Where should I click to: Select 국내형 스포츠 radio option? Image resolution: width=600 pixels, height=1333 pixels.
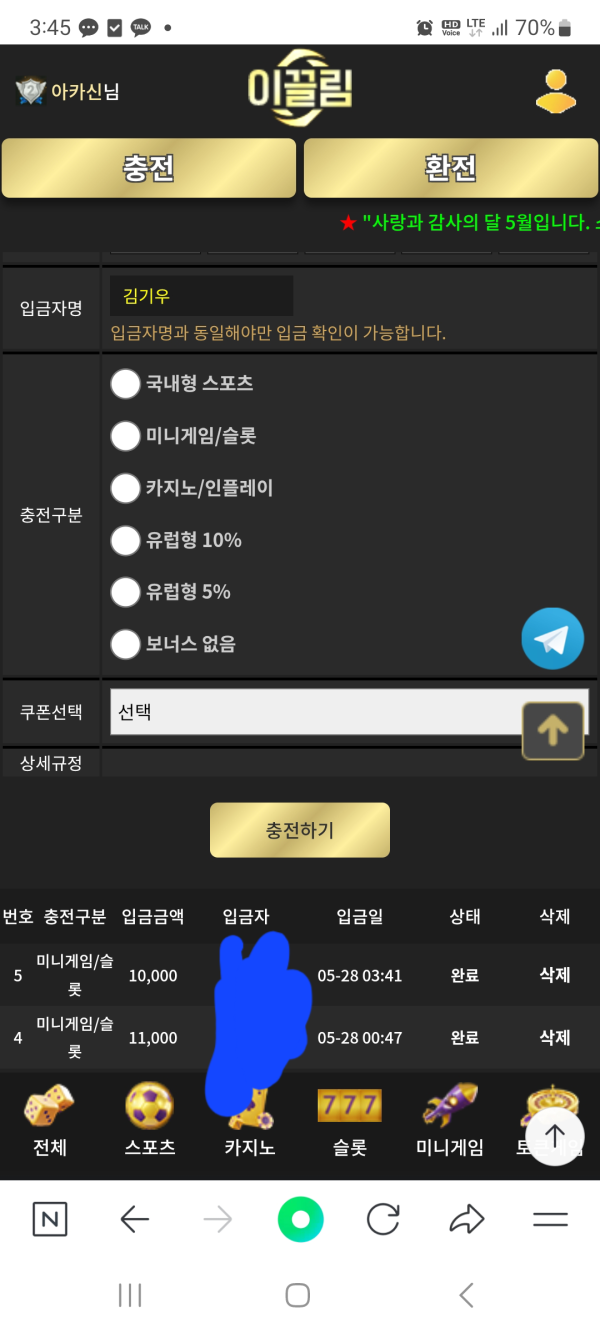(x=125, y=383)
